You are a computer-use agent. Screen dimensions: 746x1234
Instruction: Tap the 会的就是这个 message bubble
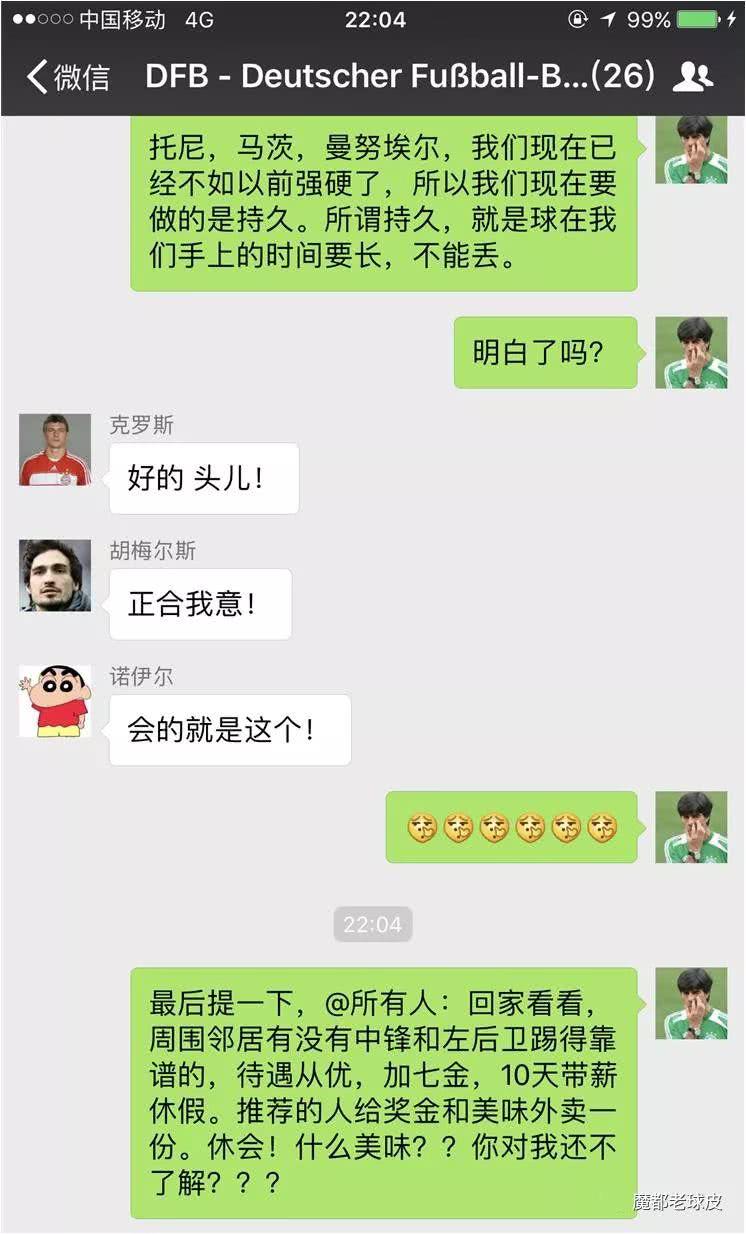(229, 730)
